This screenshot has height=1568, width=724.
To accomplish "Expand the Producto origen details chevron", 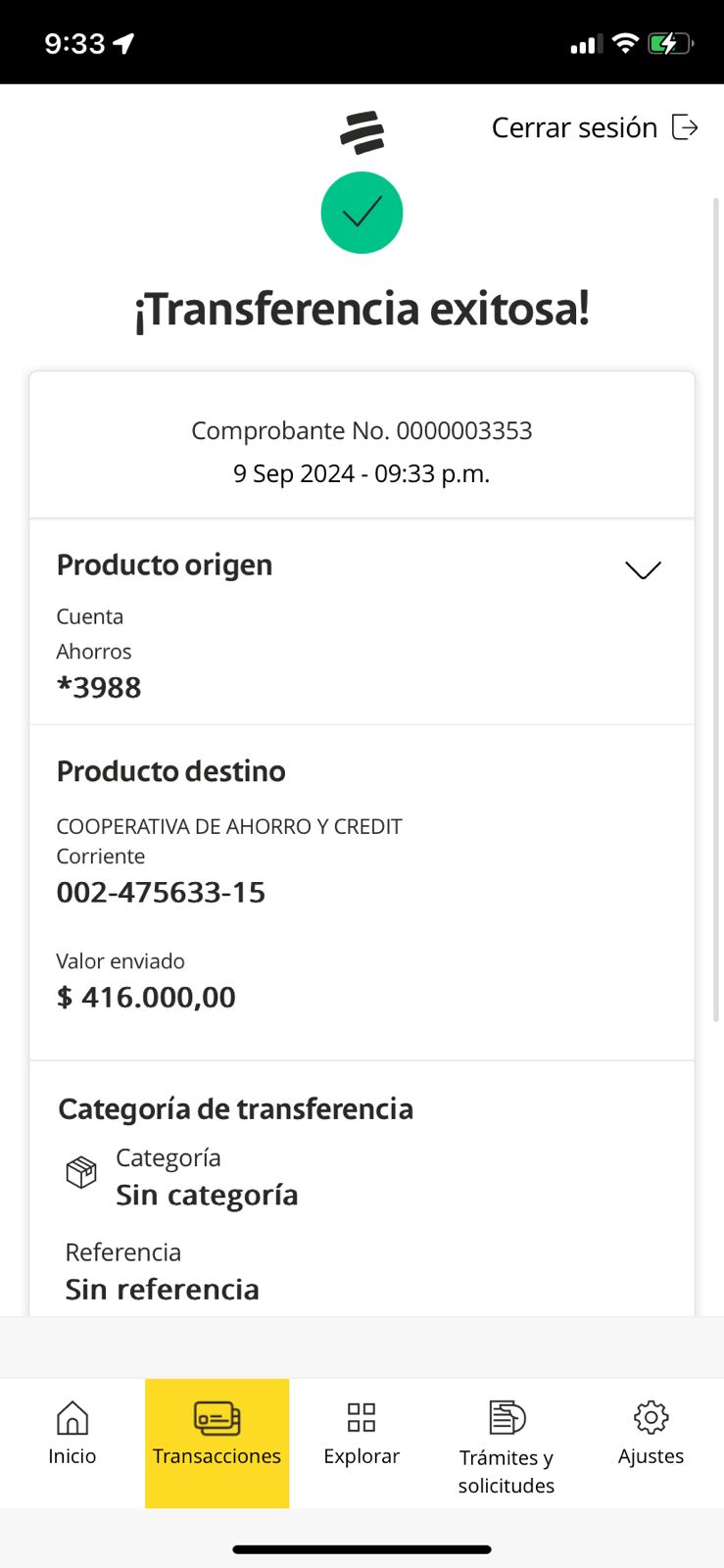I will 643,569.
